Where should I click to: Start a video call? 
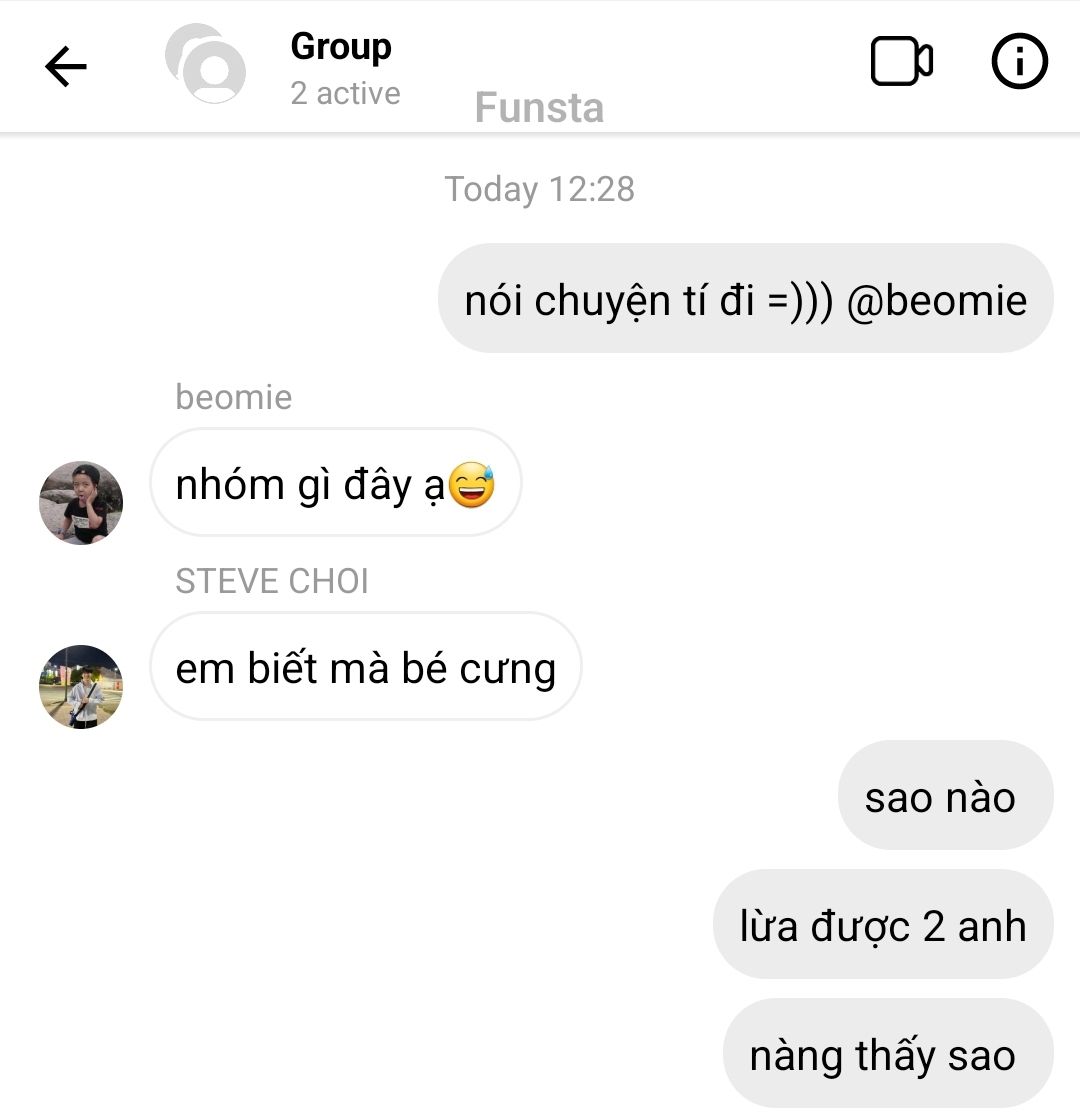tap(901, 63)
